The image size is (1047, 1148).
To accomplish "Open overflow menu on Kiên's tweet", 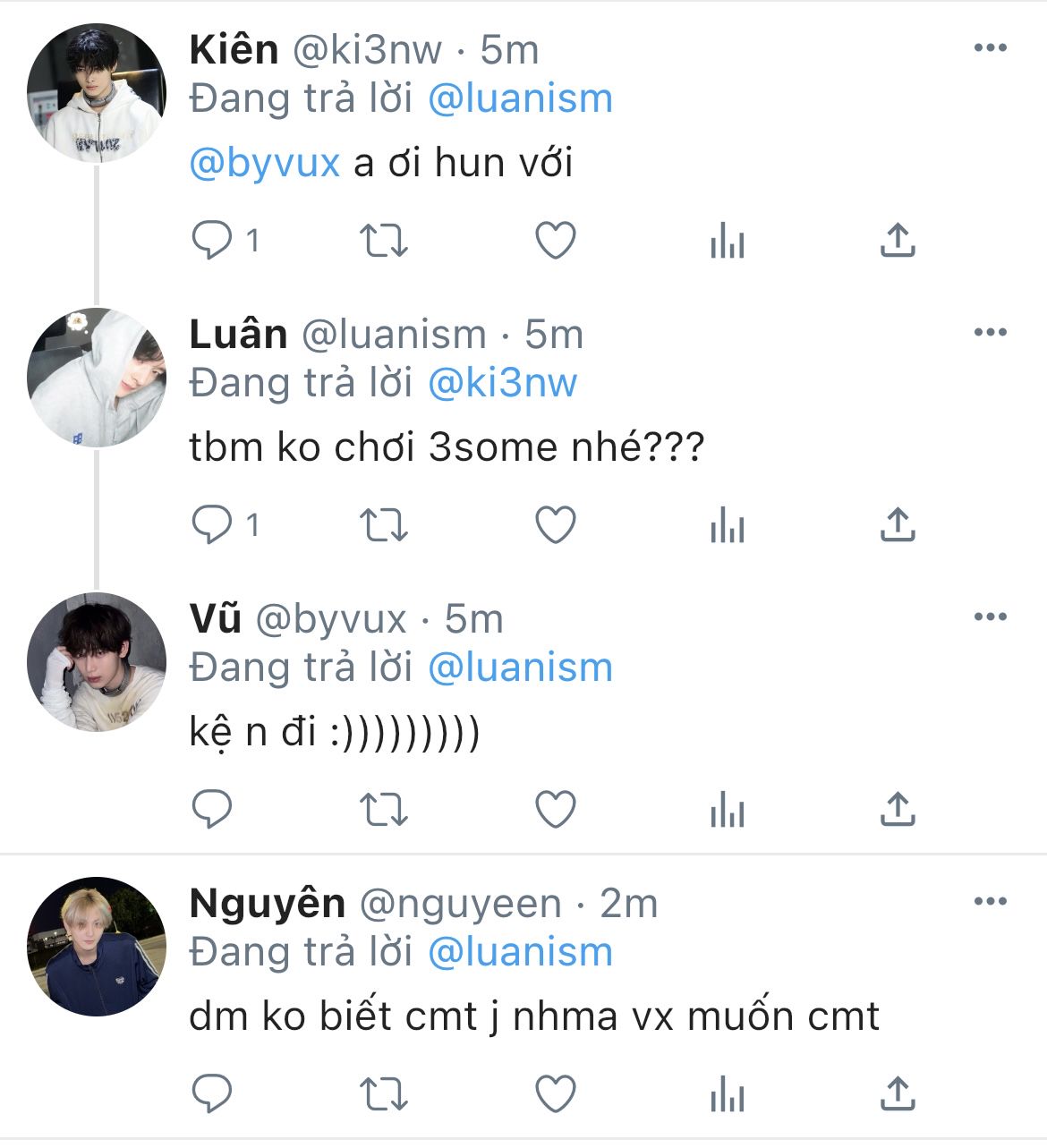I will coord(990,48).
